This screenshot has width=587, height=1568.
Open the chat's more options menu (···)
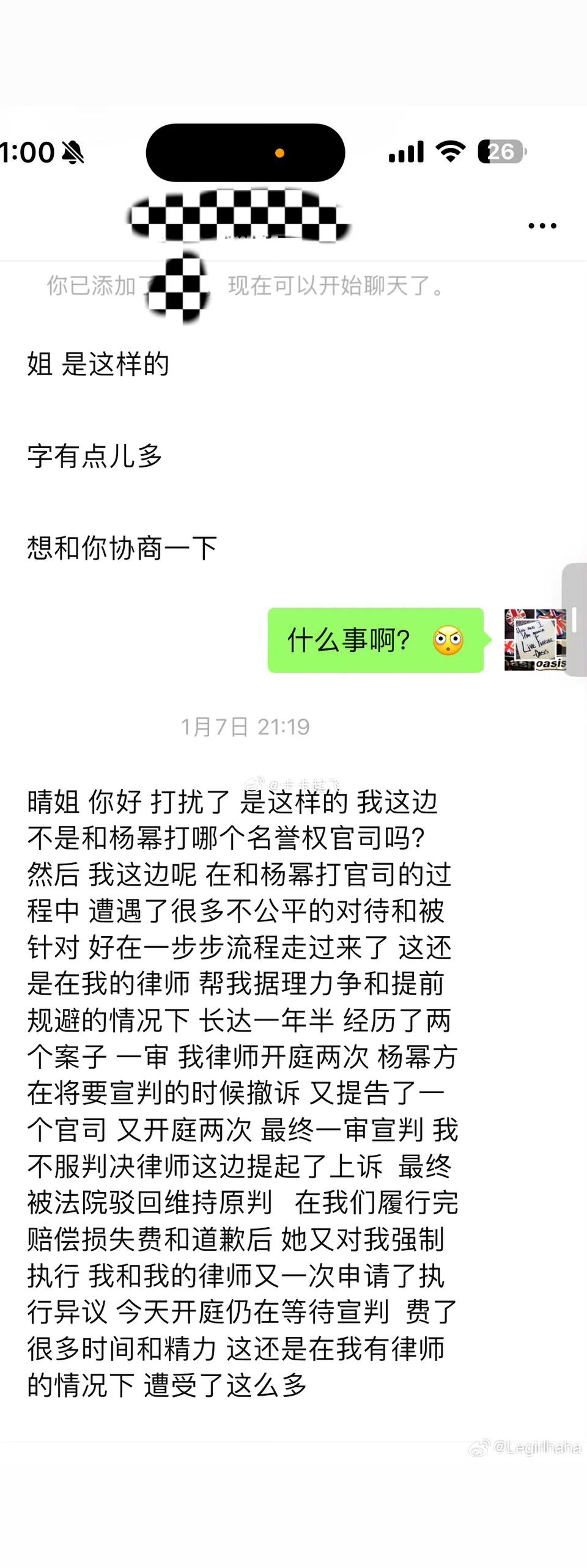click(543, 226)
